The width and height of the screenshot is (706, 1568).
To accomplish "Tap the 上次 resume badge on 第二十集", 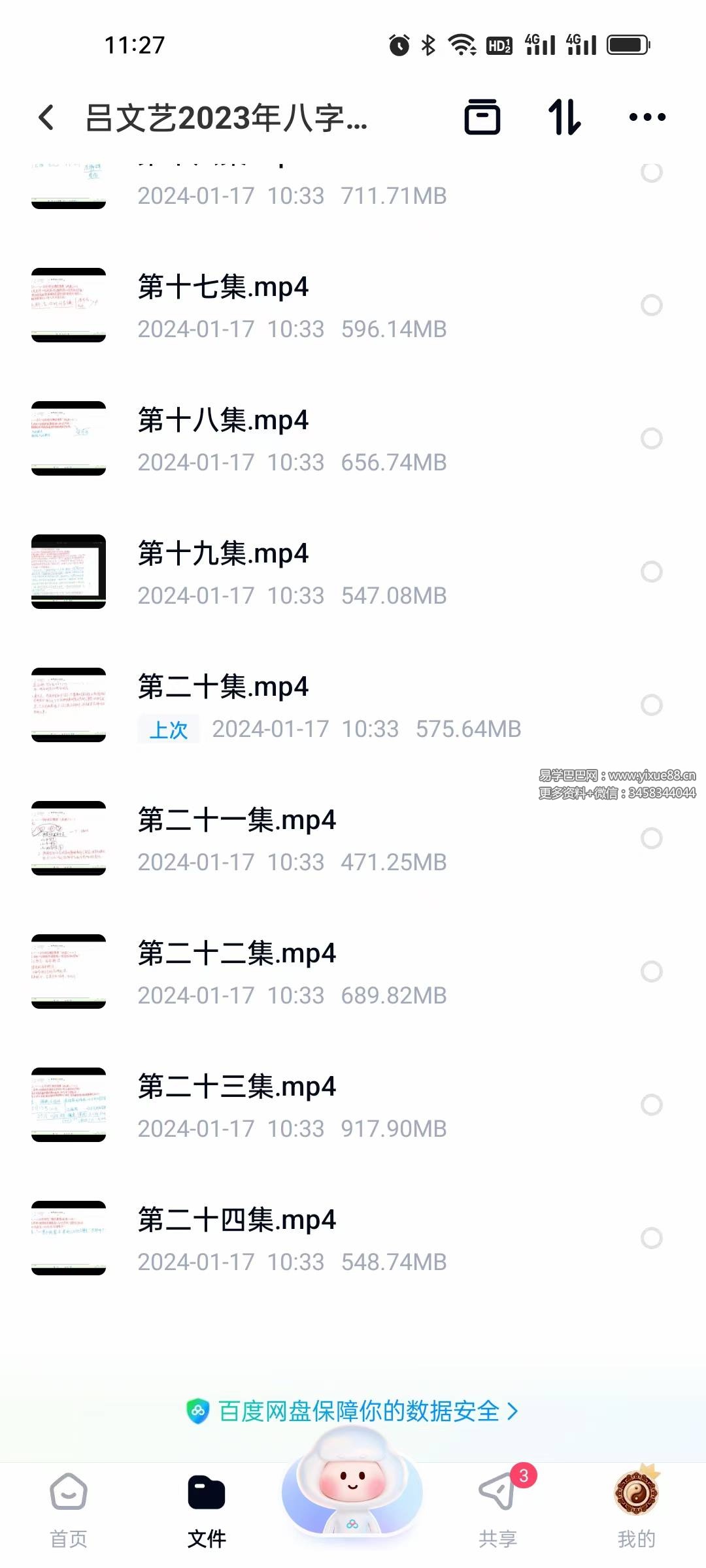I will pos(168,728).
